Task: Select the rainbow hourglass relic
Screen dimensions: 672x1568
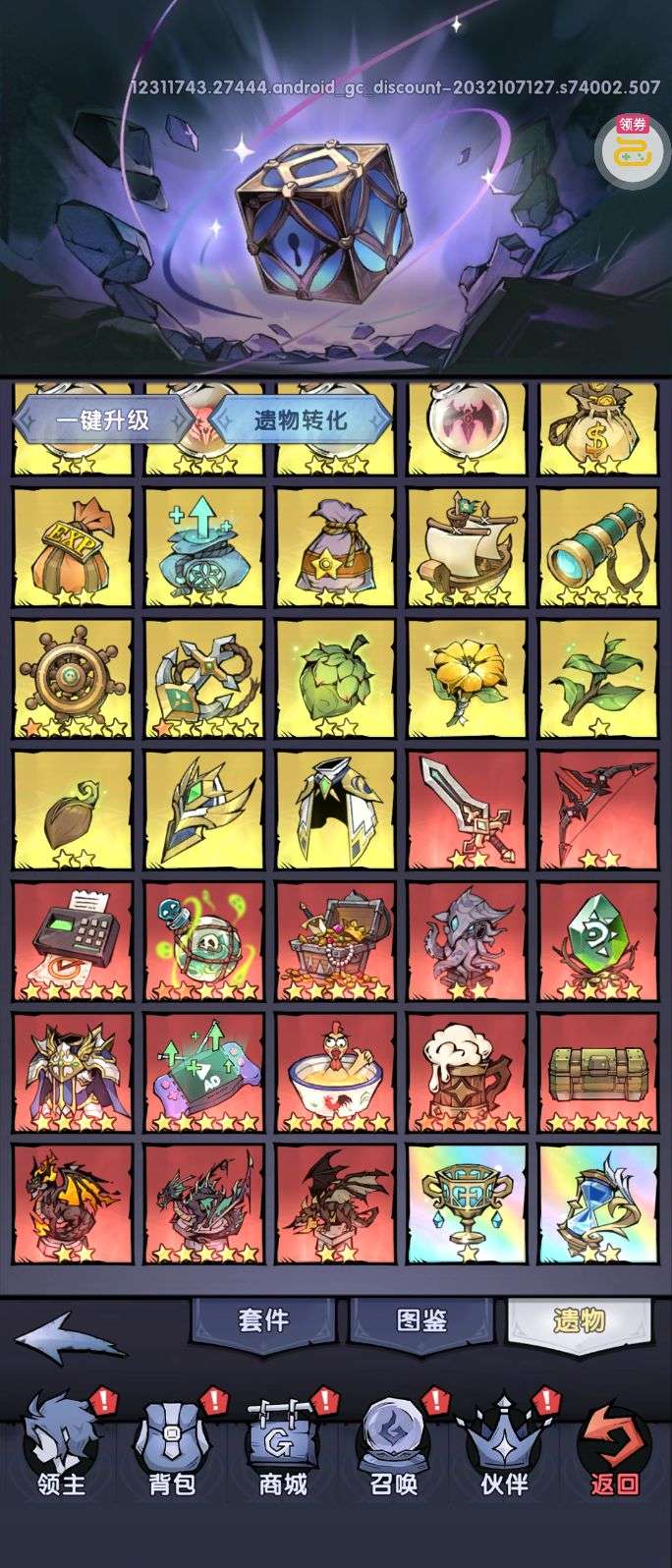Action: (597, 1204)
